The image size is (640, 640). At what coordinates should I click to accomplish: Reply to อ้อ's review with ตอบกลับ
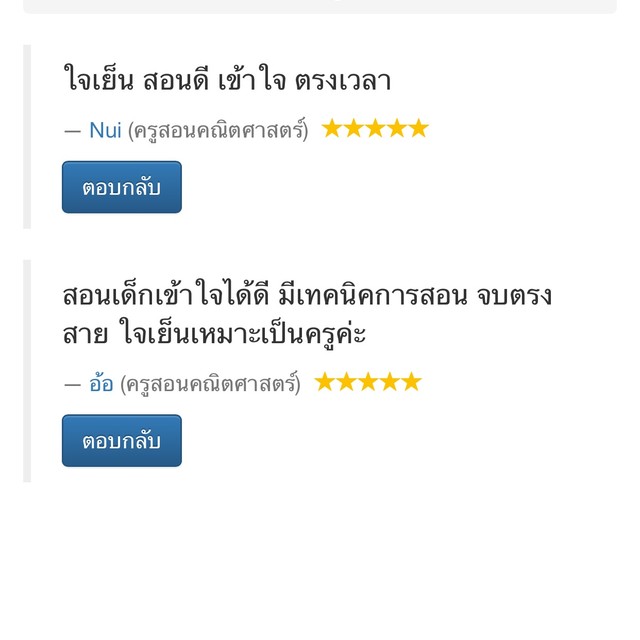(121, 441)
